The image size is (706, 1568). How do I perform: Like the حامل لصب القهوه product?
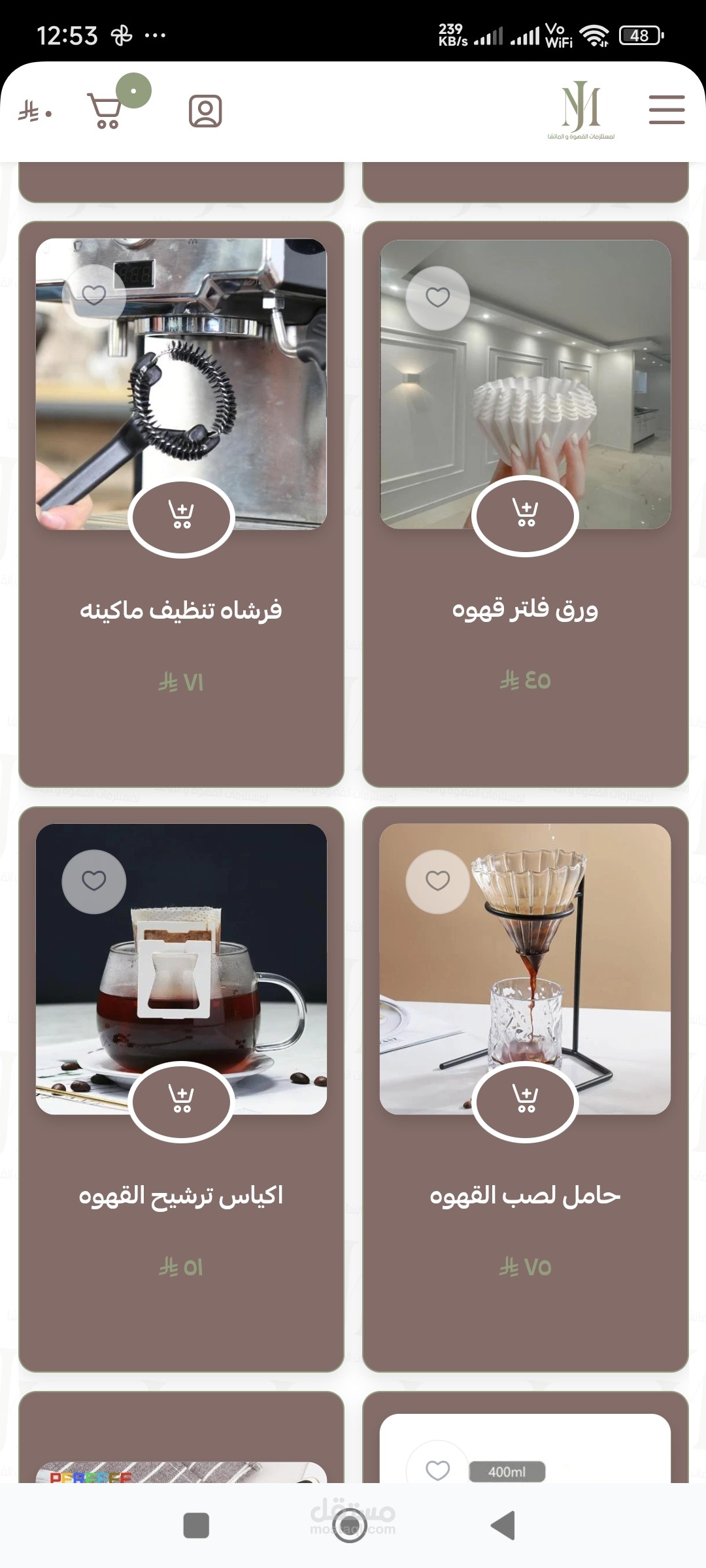coord(438,881)
